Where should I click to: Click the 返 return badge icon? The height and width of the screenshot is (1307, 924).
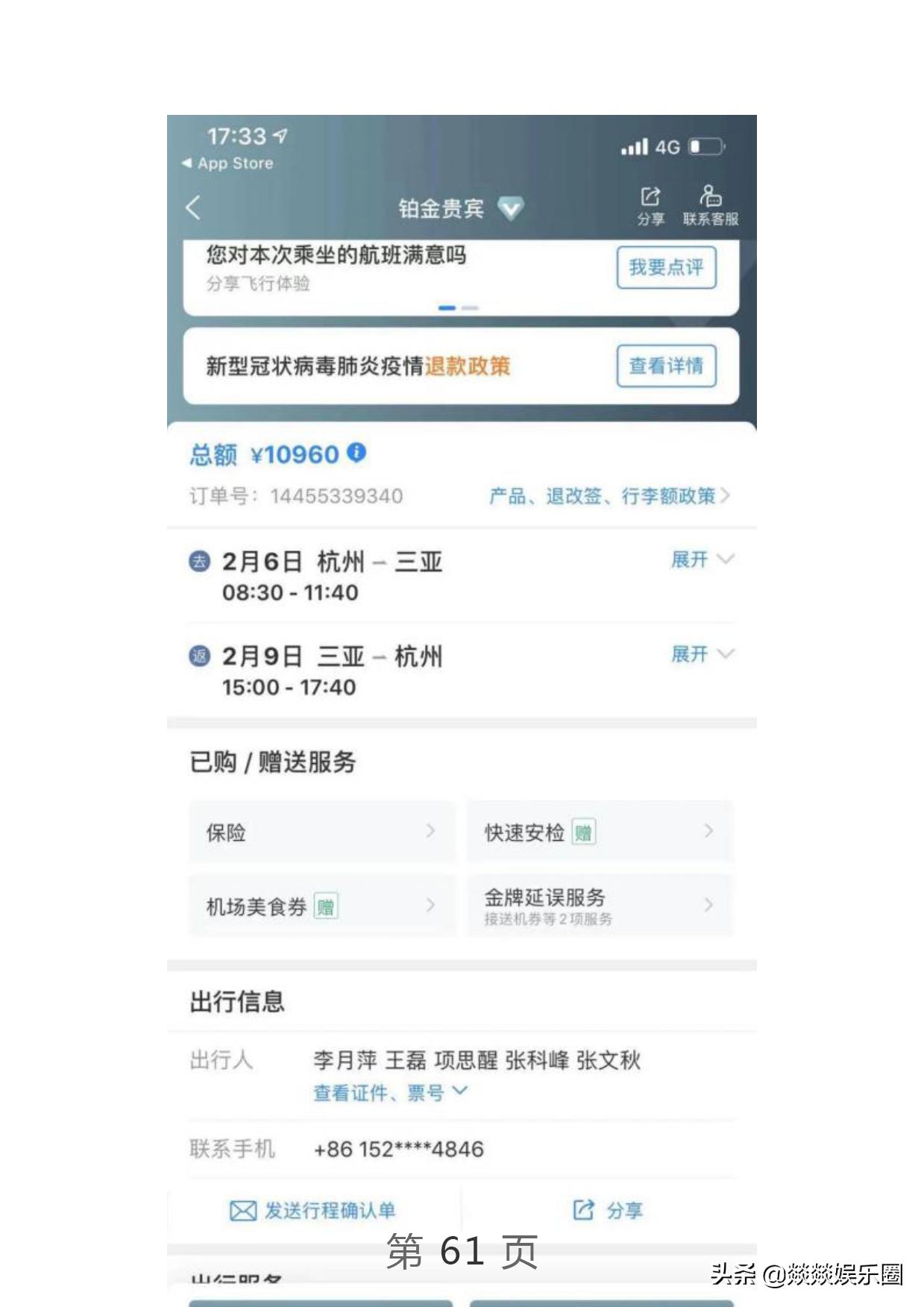[x=198, y=656]
